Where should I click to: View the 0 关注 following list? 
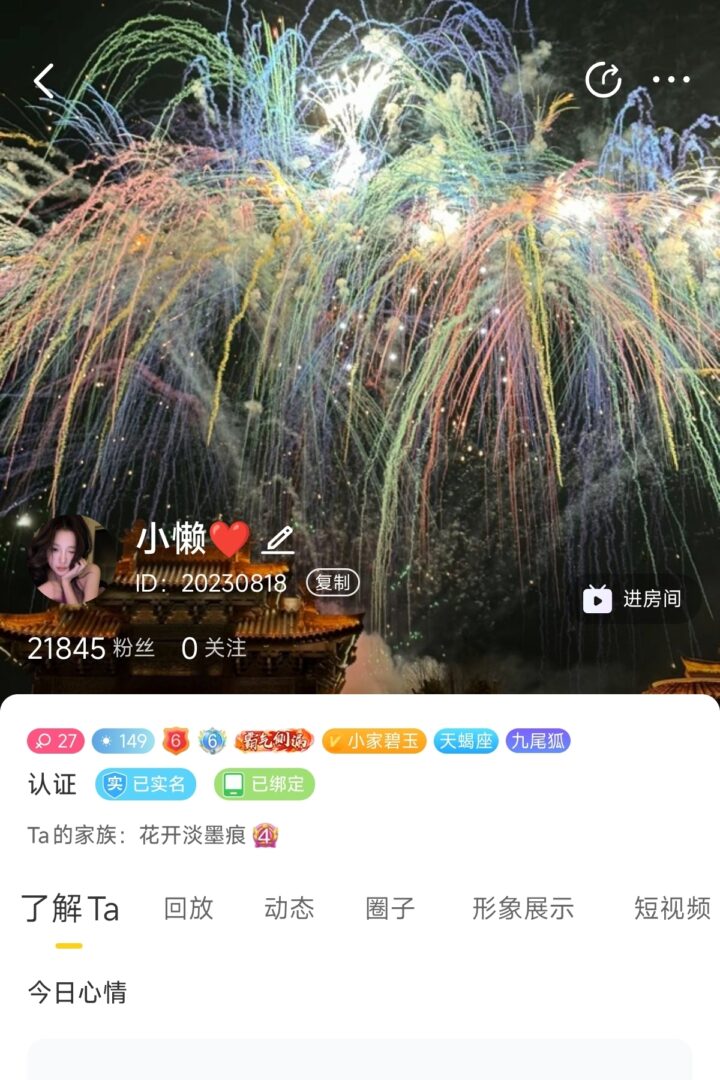coord(213,648)
